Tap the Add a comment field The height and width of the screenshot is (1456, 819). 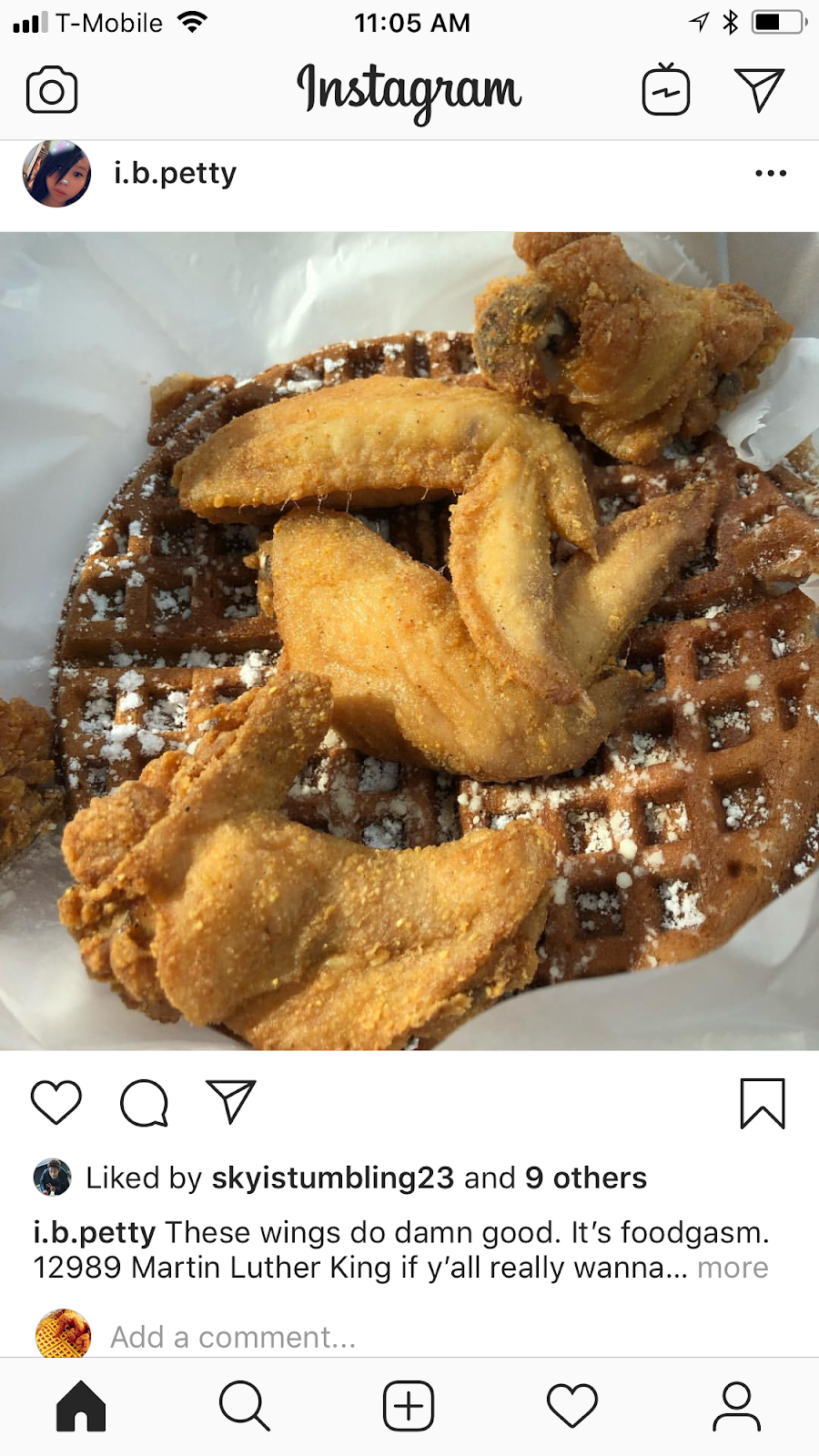point(232,1336)
